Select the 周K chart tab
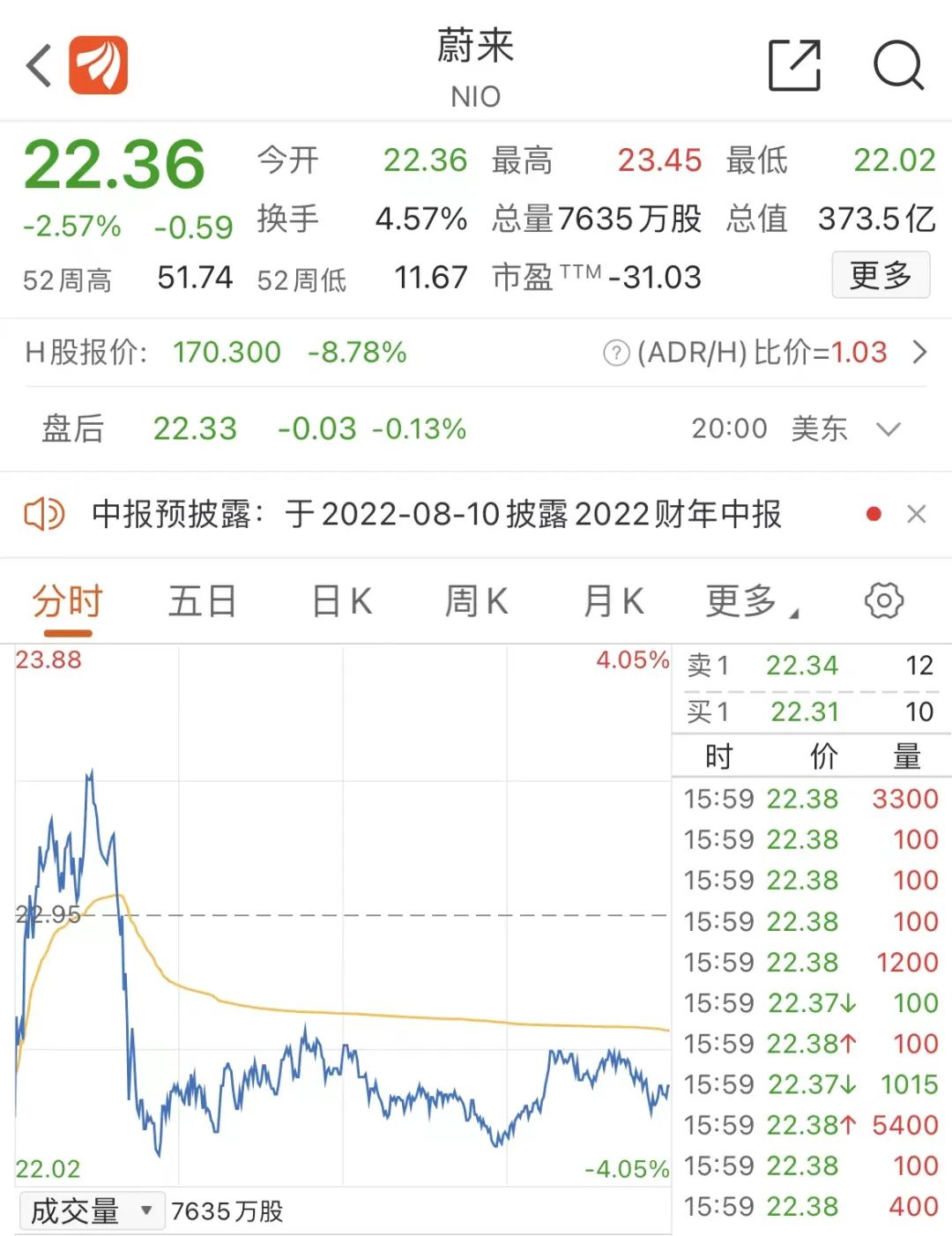This screenshot has height=1236, width=952. (476, 602)
